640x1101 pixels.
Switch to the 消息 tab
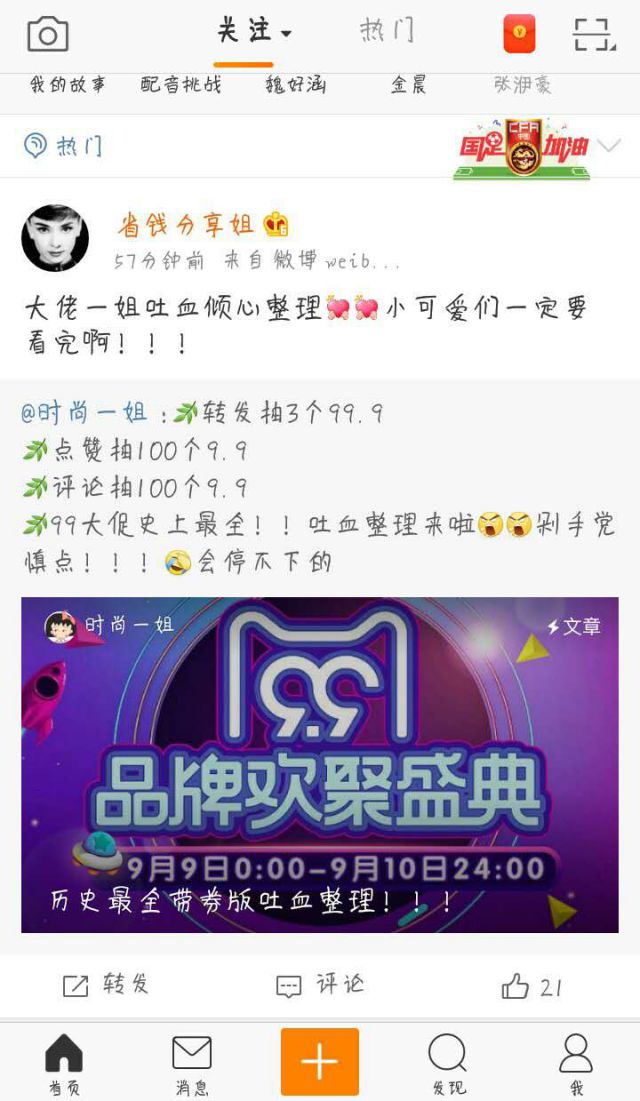tap(192, 1063)
